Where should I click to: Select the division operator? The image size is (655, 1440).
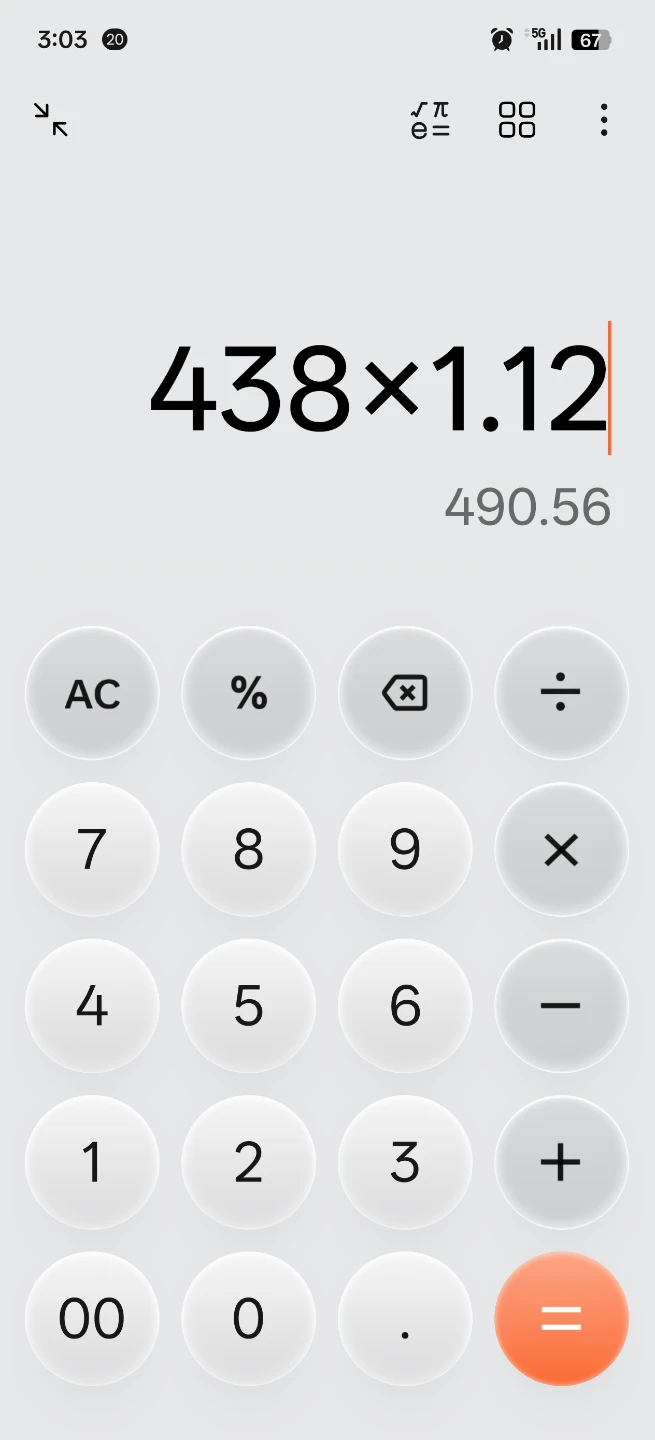click(x=561, y=693)
